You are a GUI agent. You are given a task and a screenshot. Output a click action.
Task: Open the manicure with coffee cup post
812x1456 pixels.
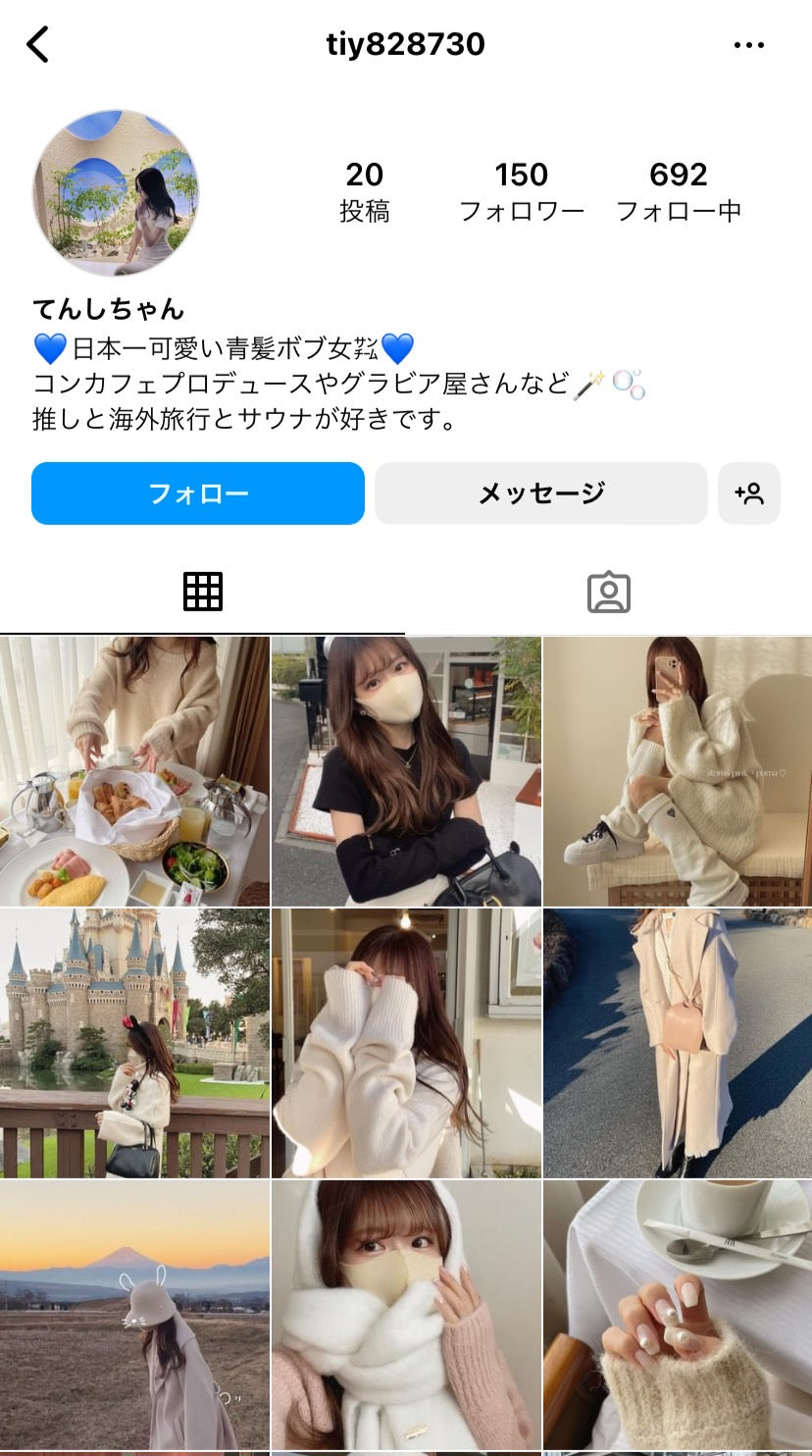678,1315
